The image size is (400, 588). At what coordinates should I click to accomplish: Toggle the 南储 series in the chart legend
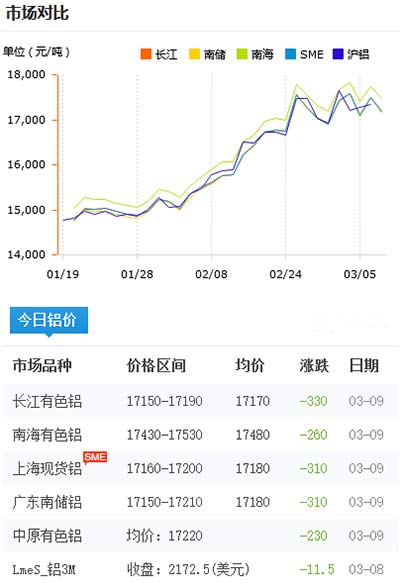pos(207,54)
